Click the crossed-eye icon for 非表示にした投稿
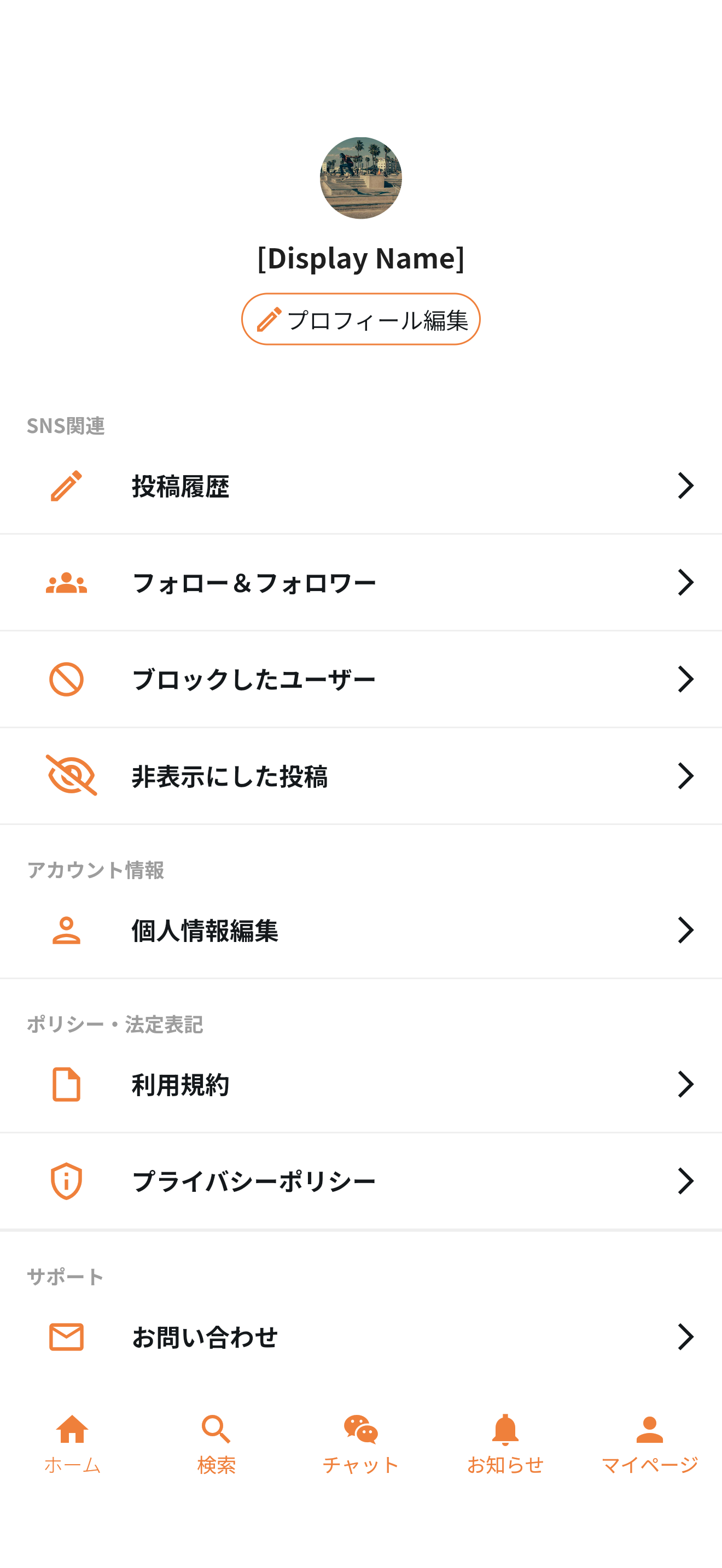Screen dimensions: 722x1568 pyautogui.click(x=67, y=776)
